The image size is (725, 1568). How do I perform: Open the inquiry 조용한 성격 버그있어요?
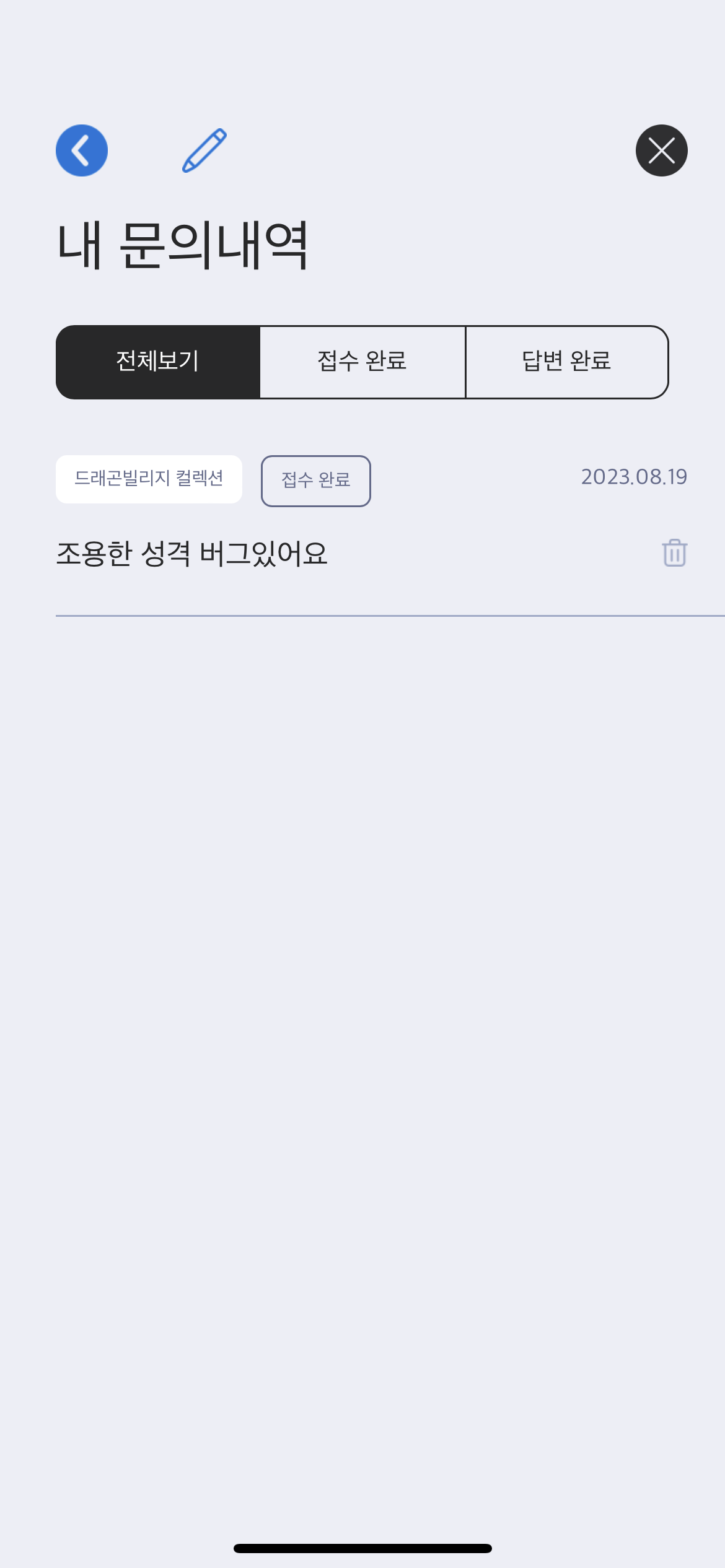[192, 554]
